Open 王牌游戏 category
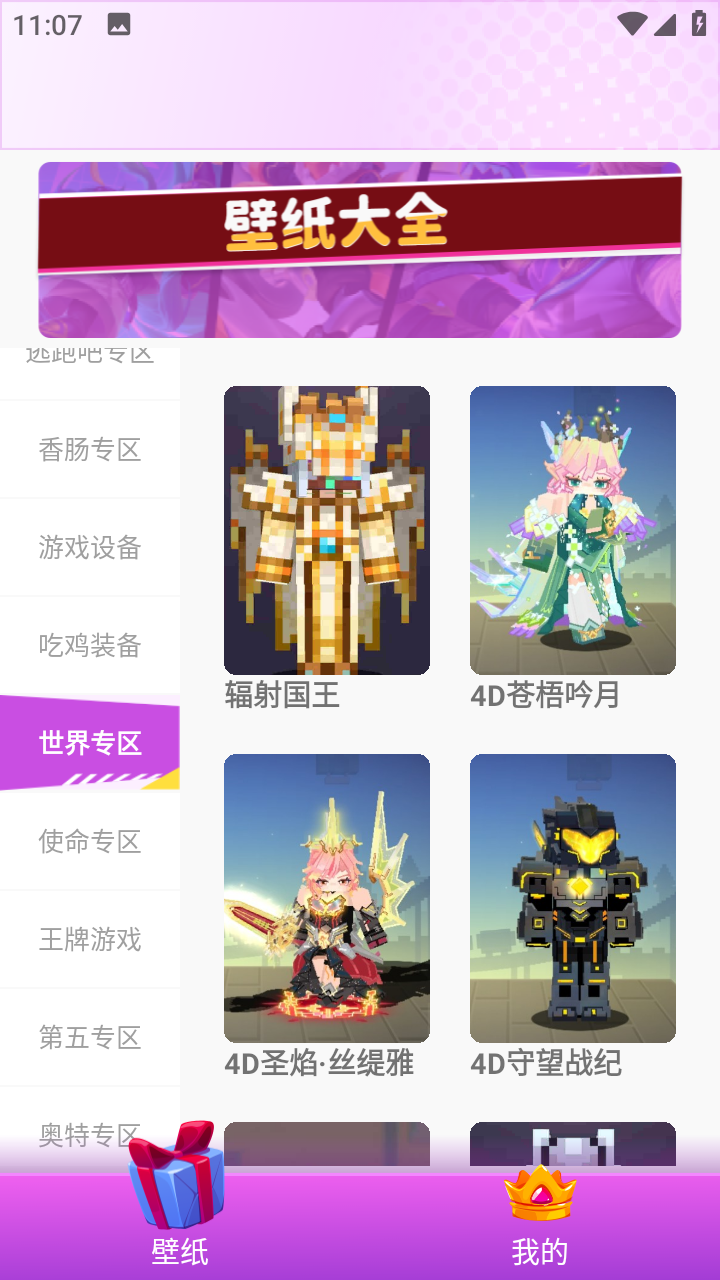The width and height of the screenshot is (720, 1280). click(90, 939)
